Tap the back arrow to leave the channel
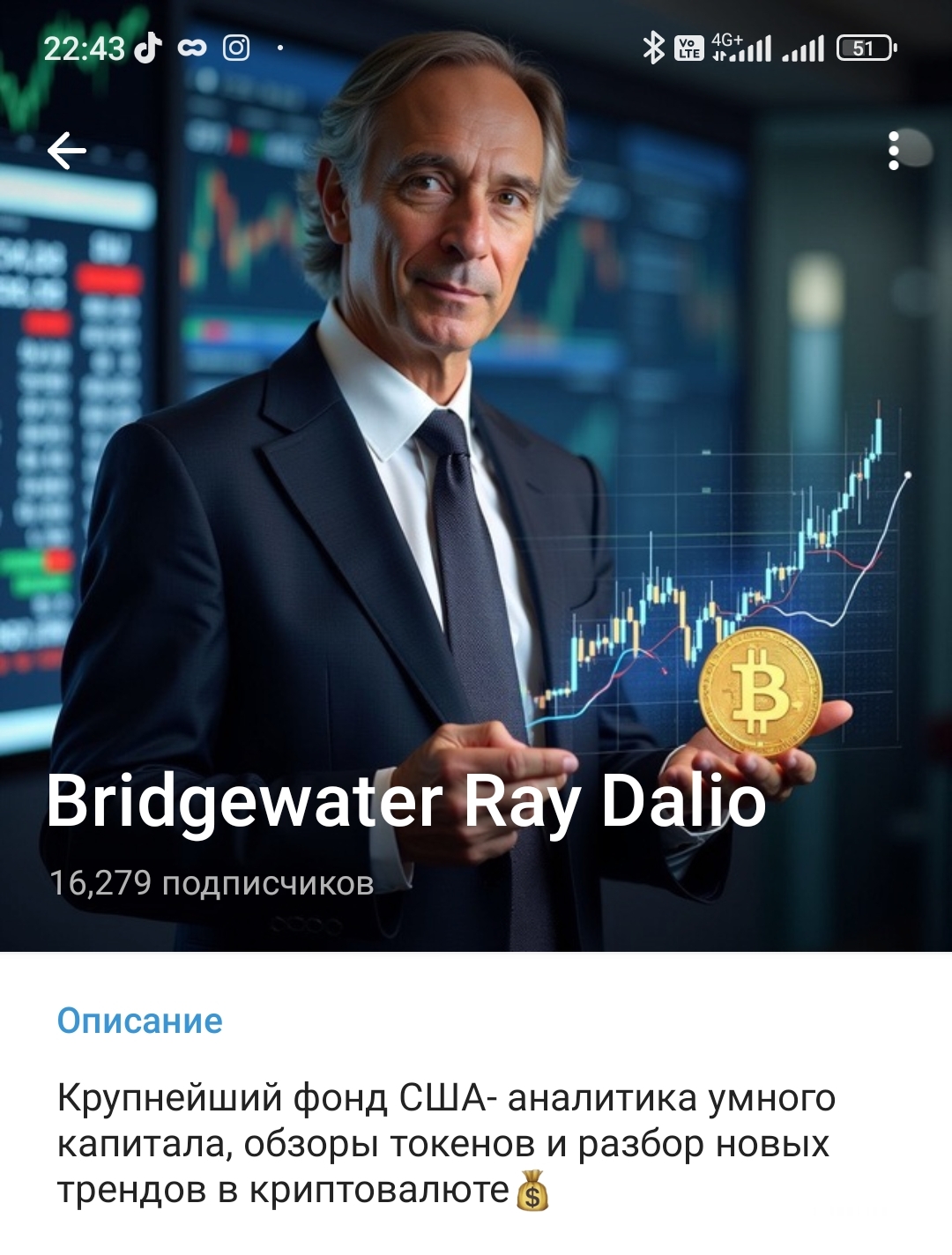The image size is (952, 1255). [x=66, y=152]
